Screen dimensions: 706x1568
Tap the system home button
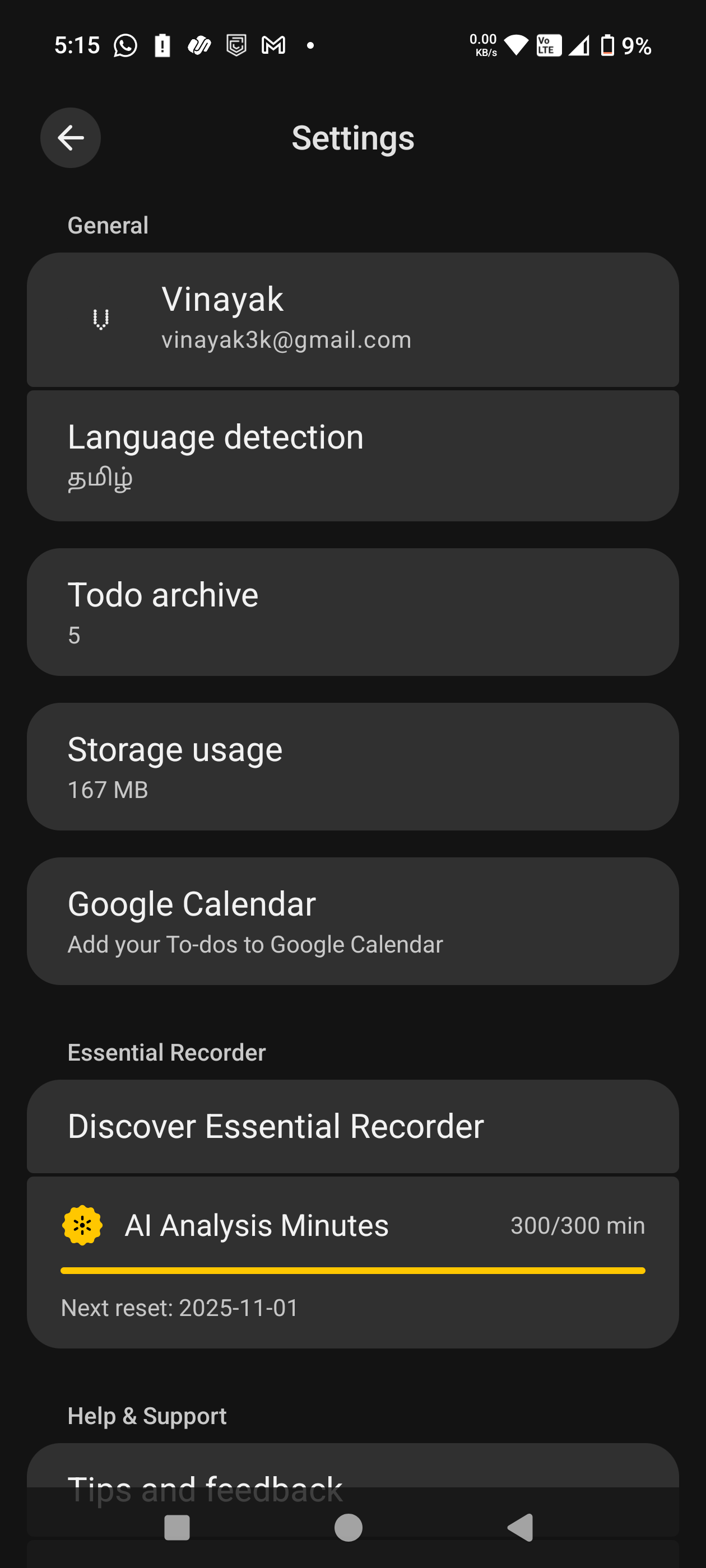(349, 1527)
